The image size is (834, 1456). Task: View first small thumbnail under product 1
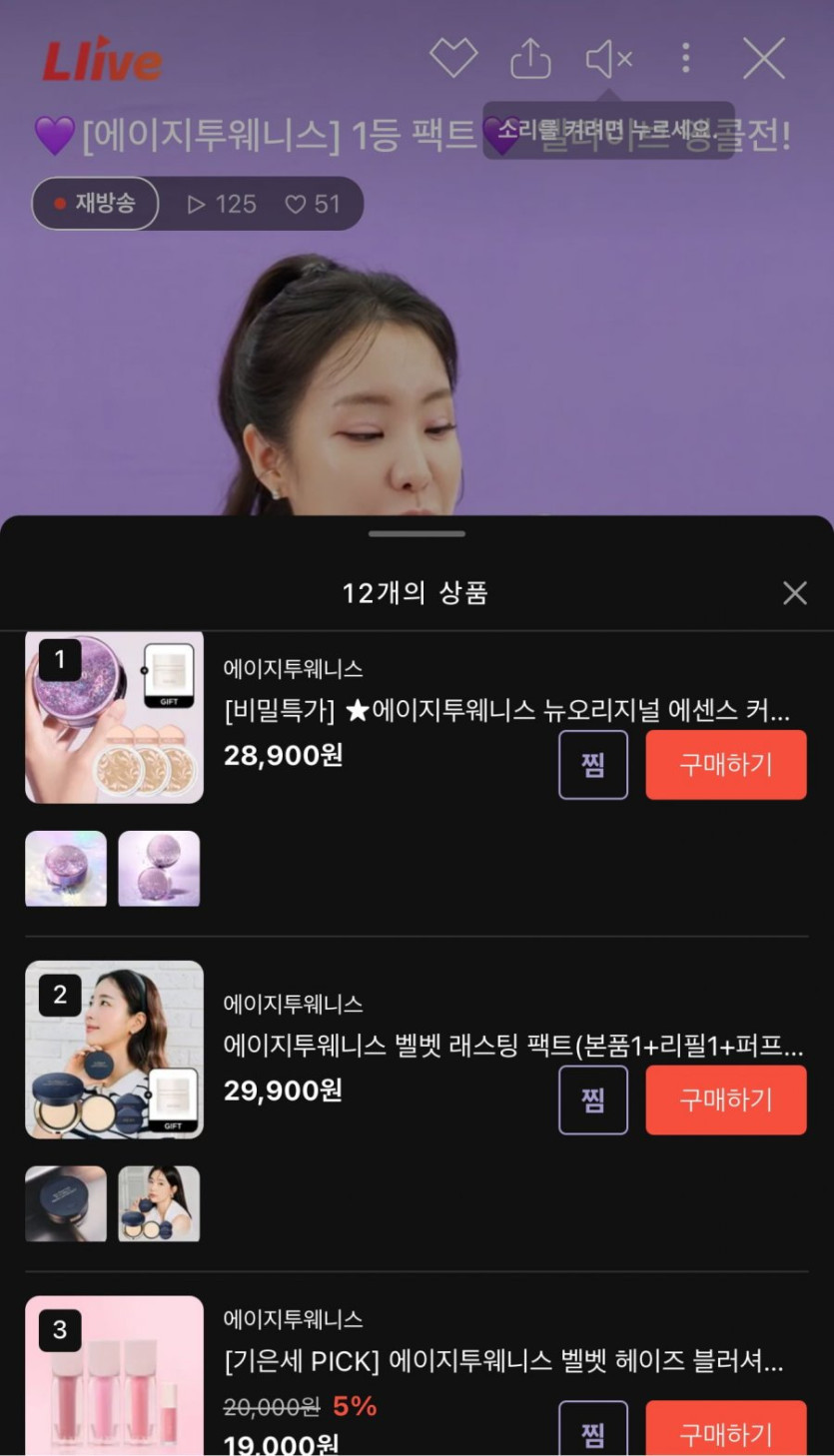[66, 869]
